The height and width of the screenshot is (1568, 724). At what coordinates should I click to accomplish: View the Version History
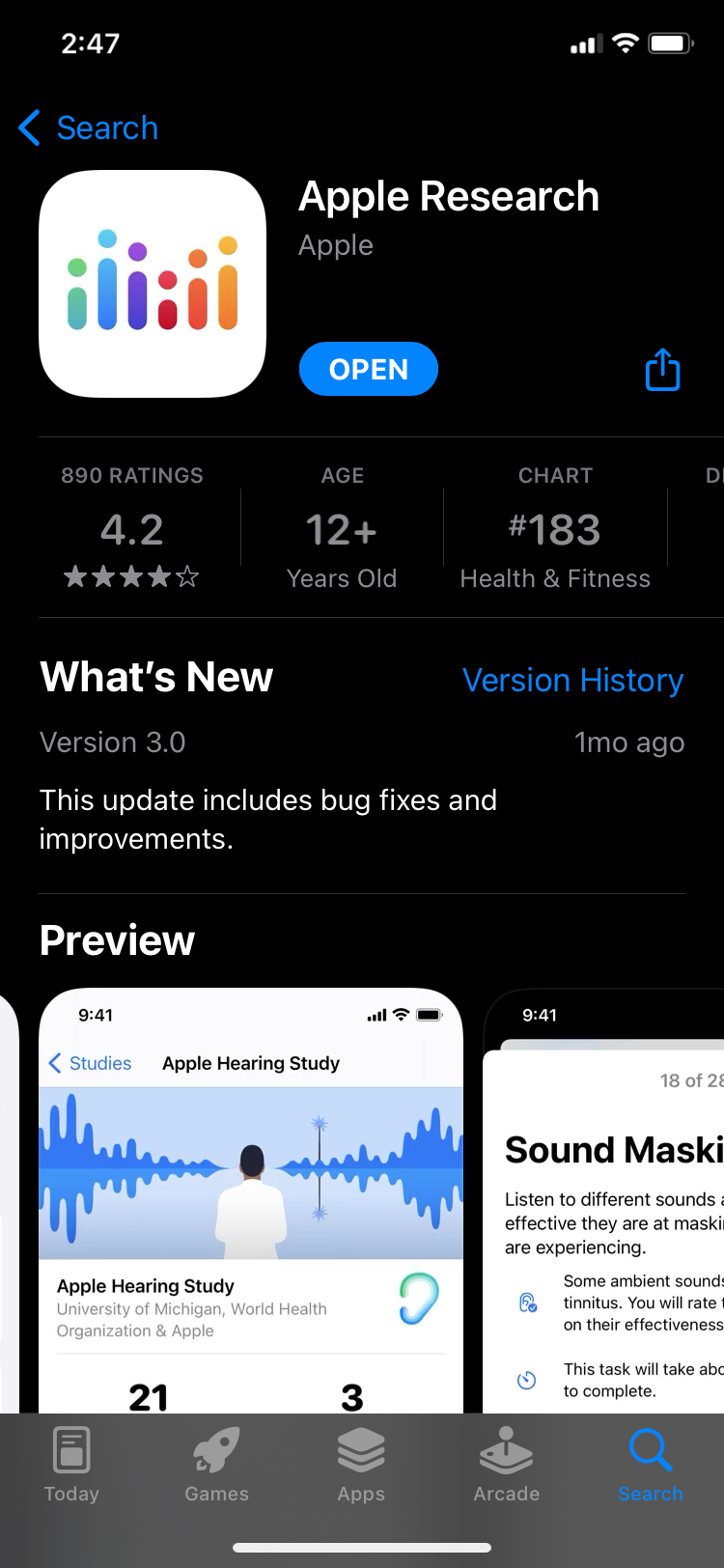[572, 680]
